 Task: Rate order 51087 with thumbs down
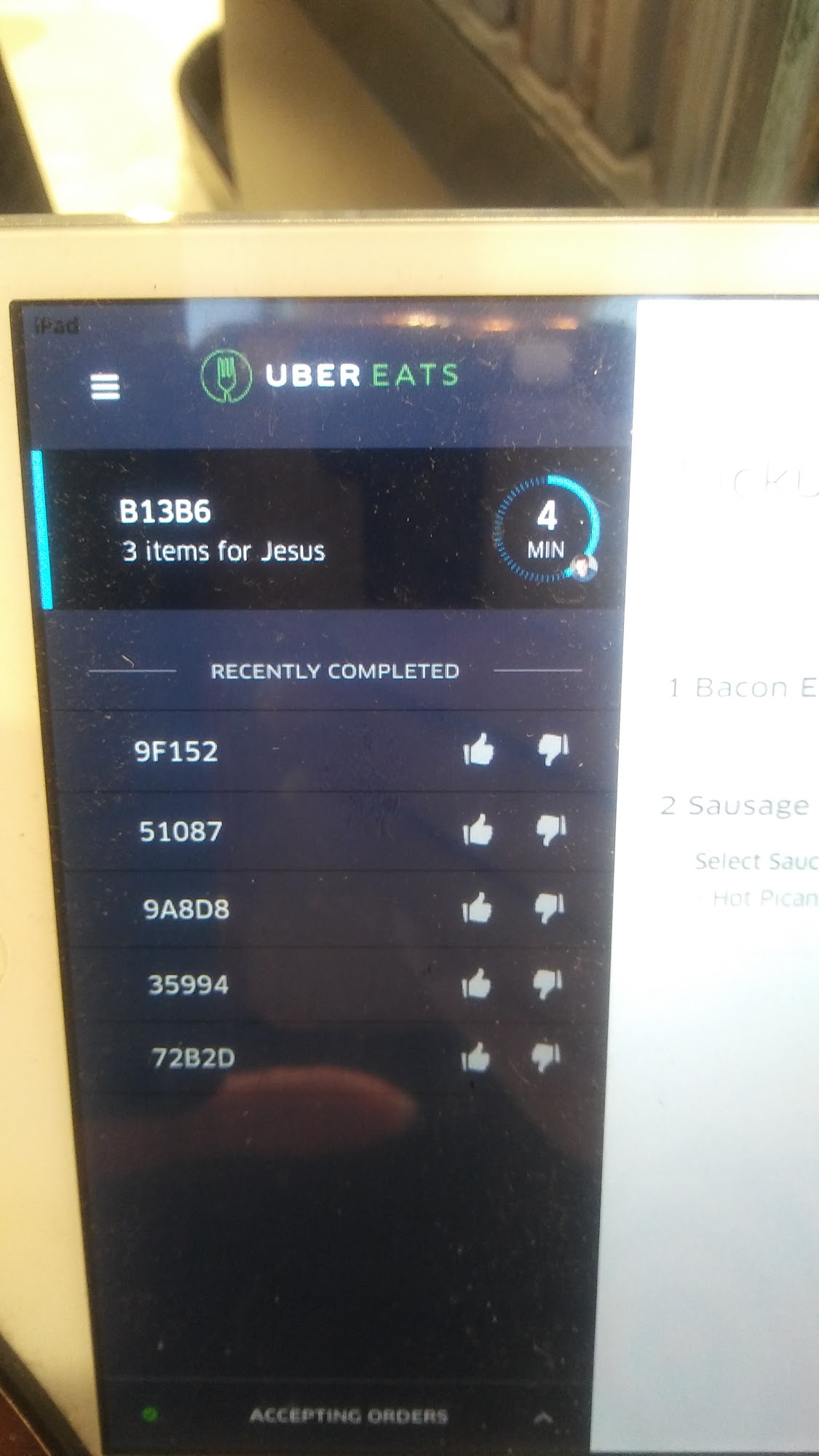551,830
